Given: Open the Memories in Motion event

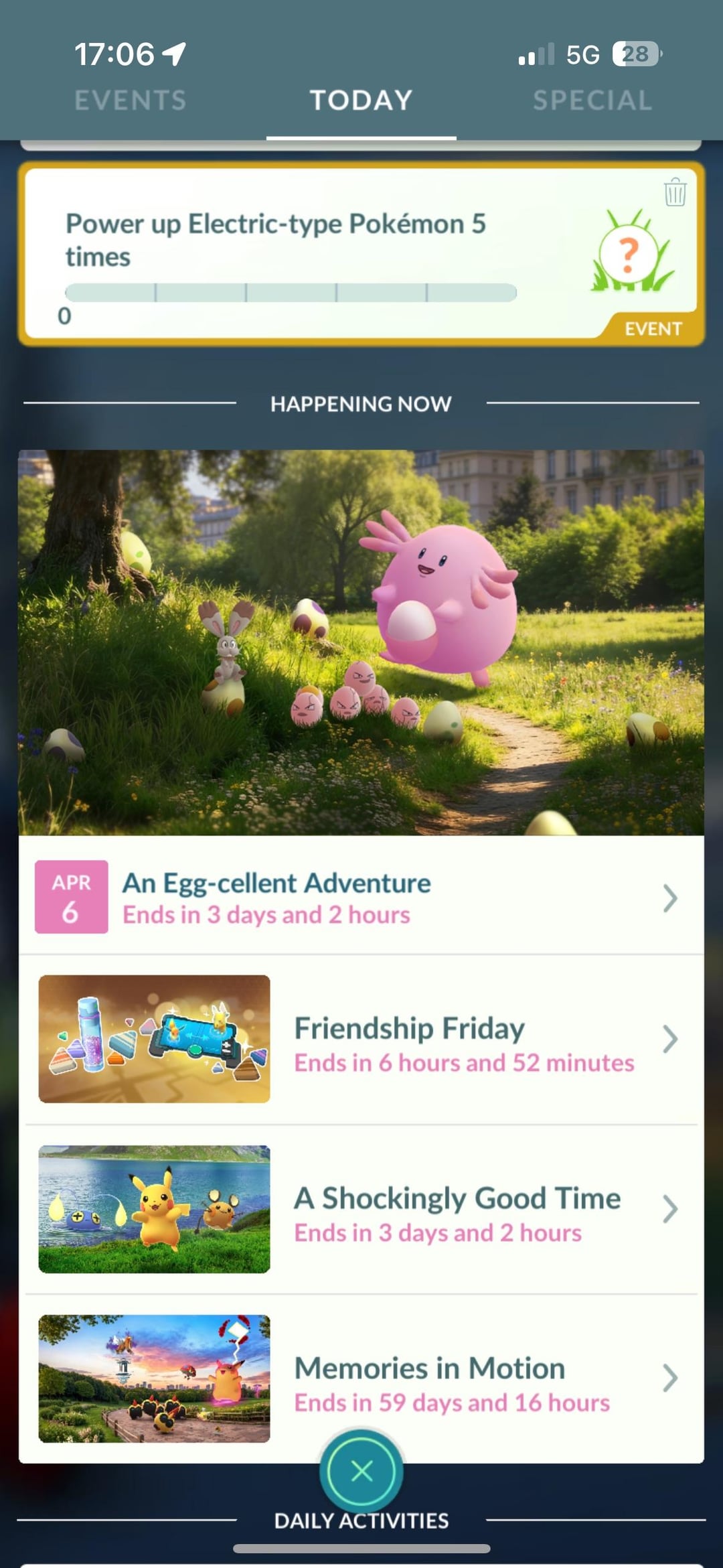Looking at the screenshot, I should (361, 1378).
